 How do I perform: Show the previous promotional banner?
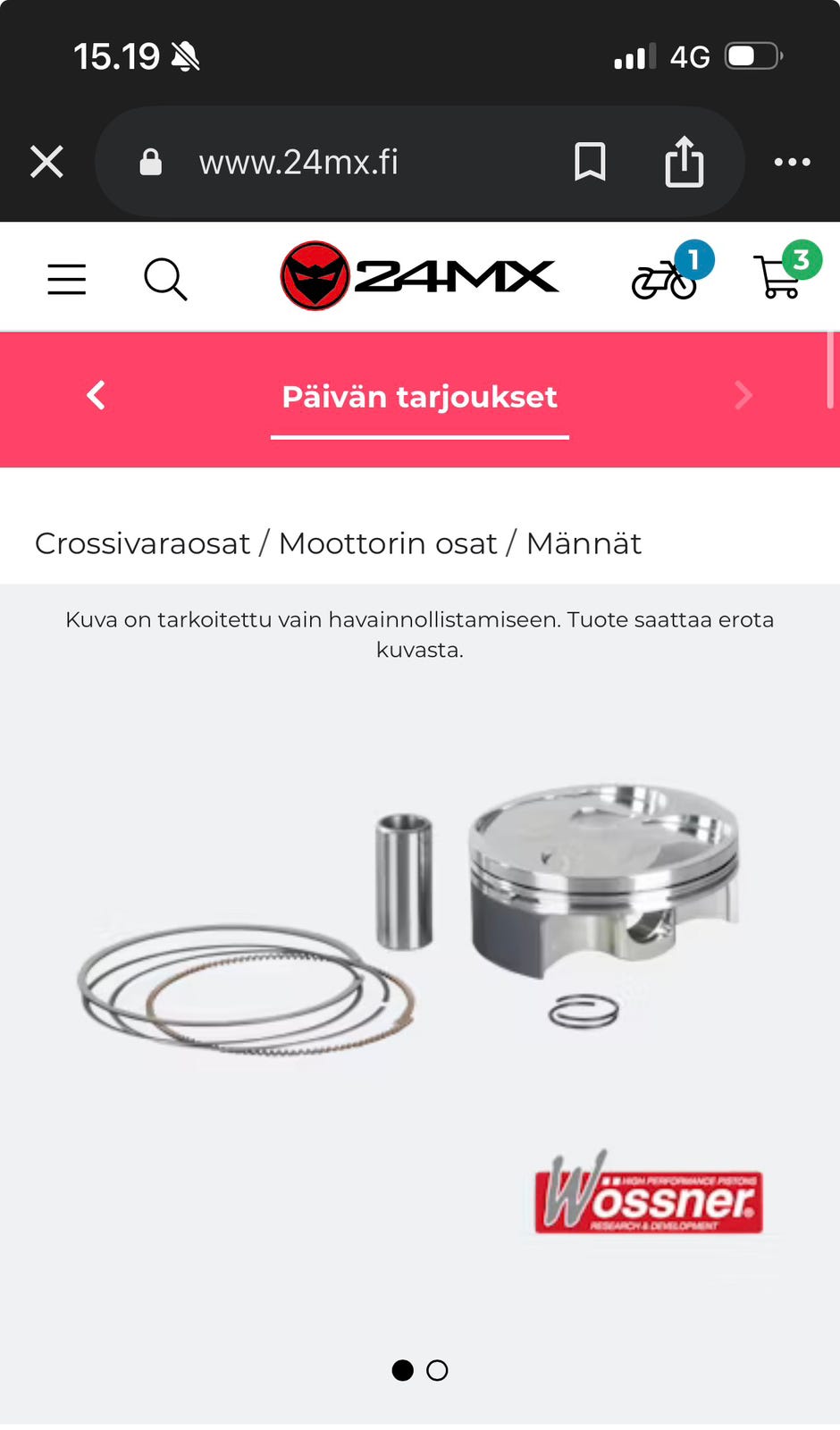[96, 396]
